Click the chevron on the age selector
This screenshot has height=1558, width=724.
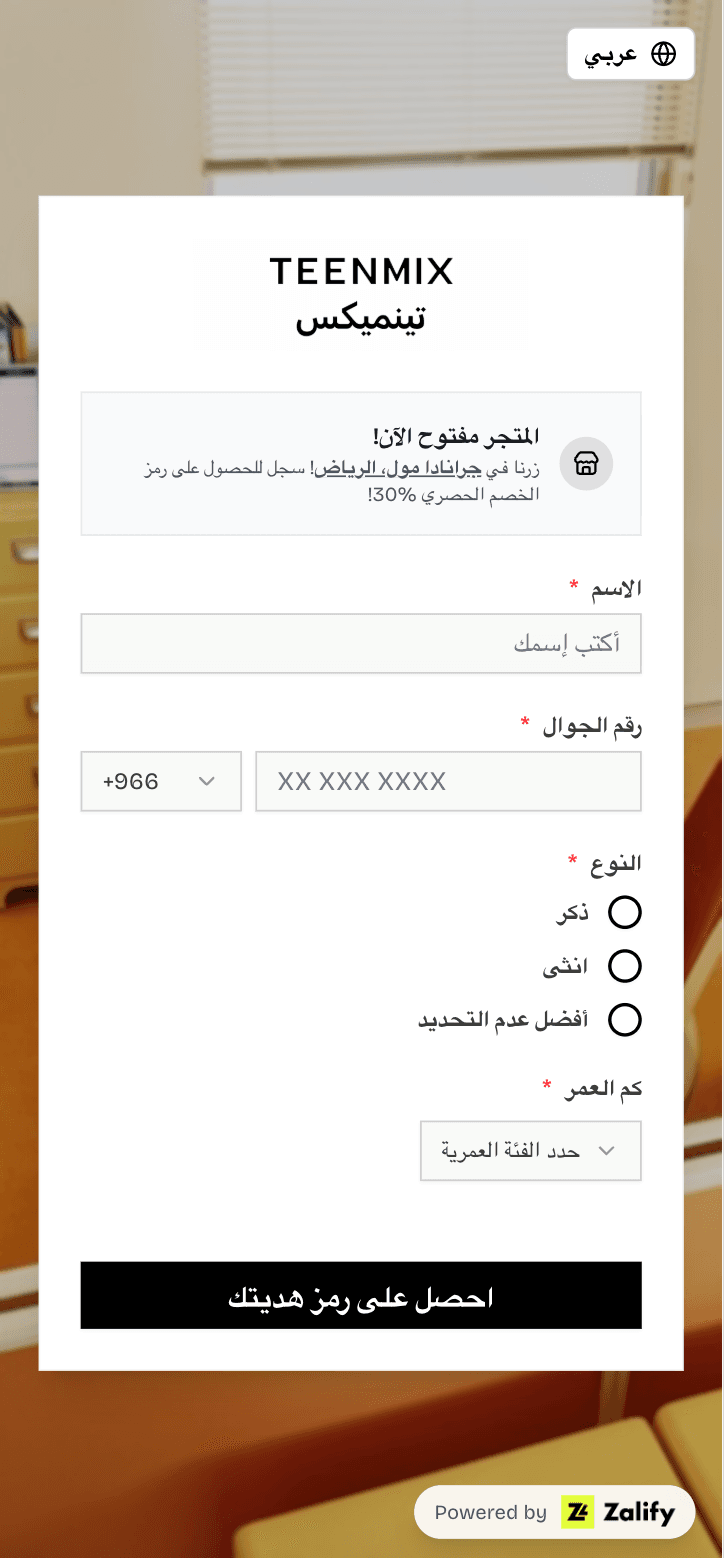pyautogui.click(x=607, y=1151)
